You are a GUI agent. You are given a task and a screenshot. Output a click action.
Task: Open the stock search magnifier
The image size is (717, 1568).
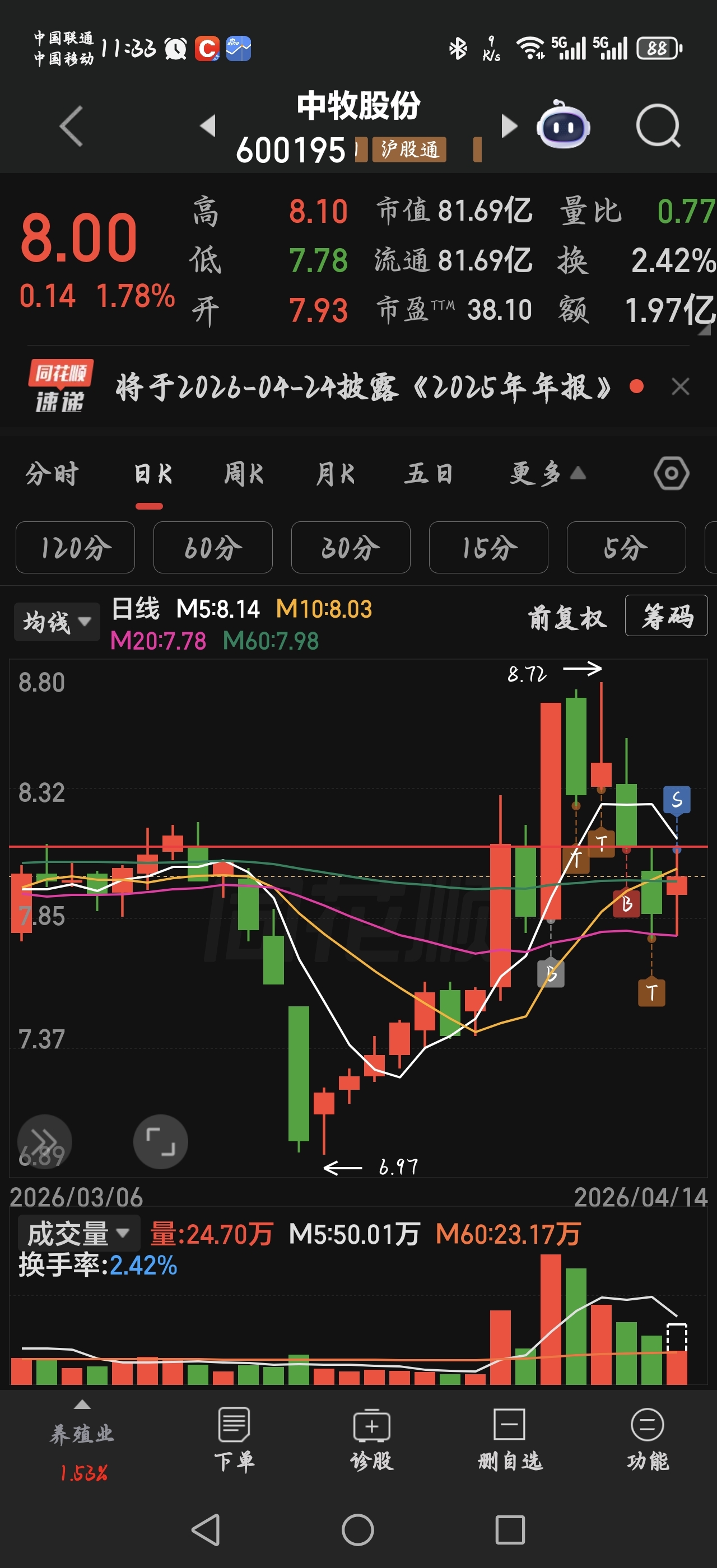click(x=658, y=126)
